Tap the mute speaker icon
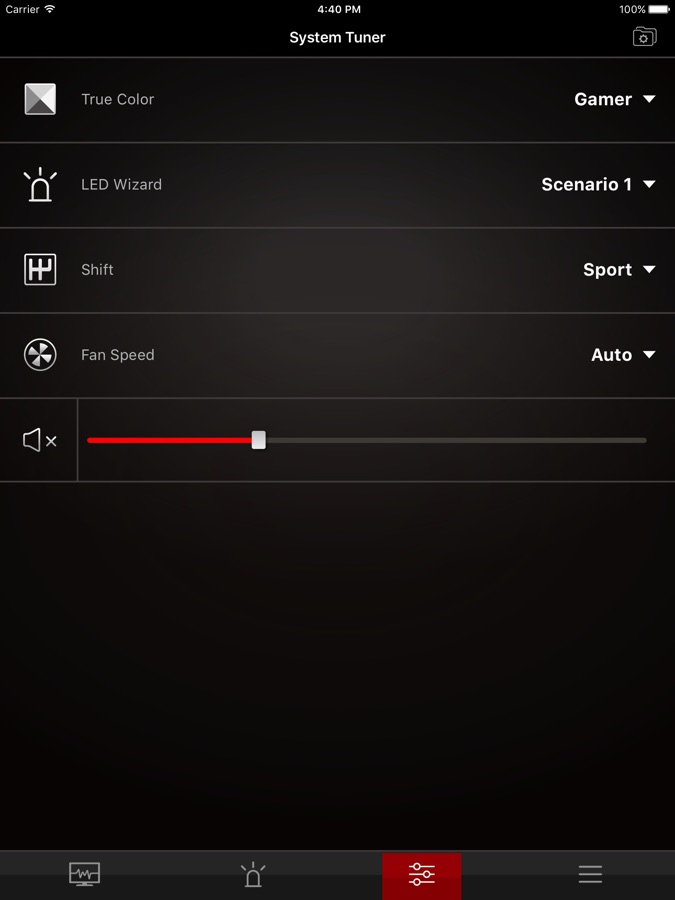 pos(39,440)
